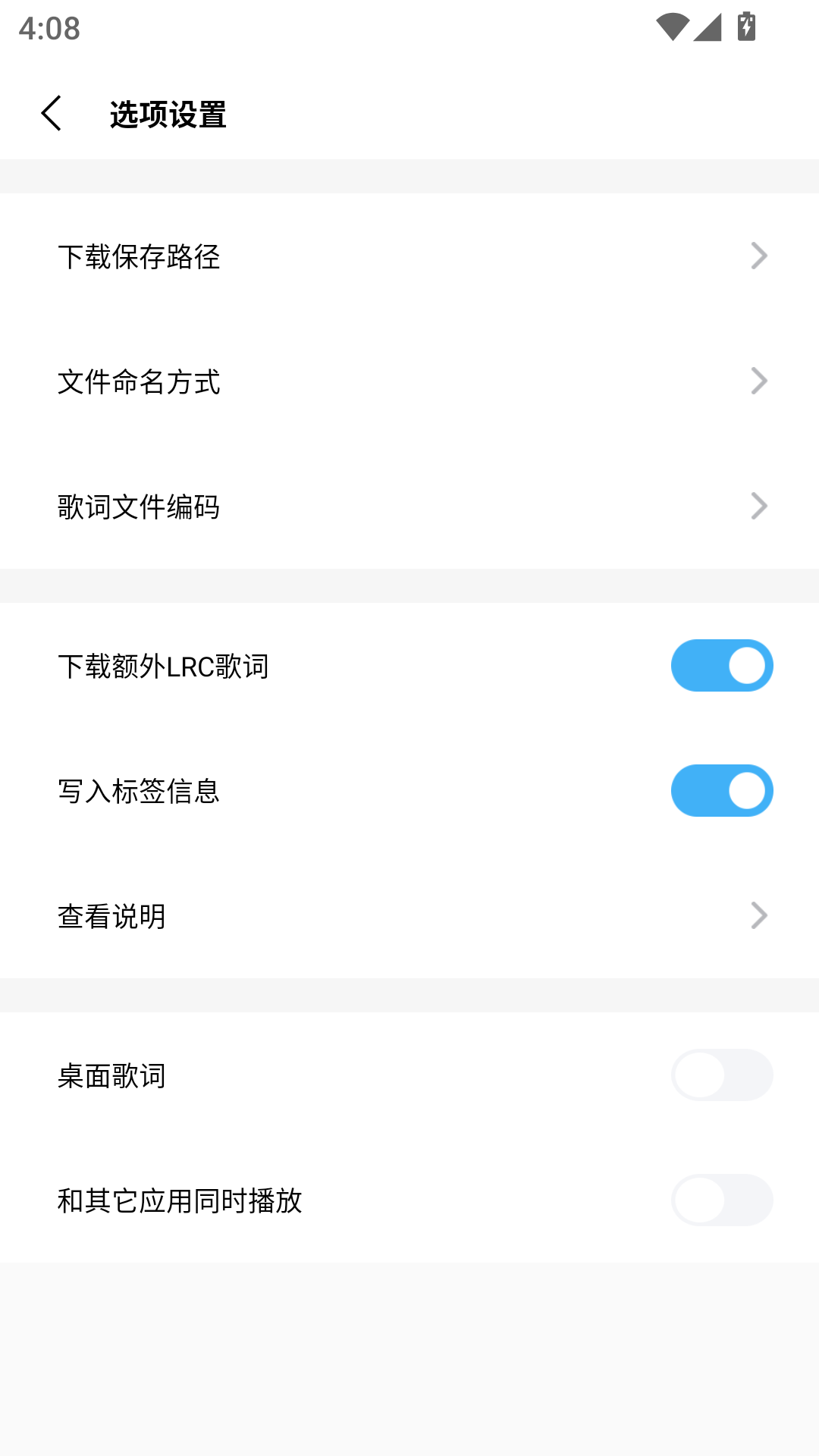Turn off 写入标签信息 switch
The width and height of the screenshot is (819, 1456).
tap(721, 790)
